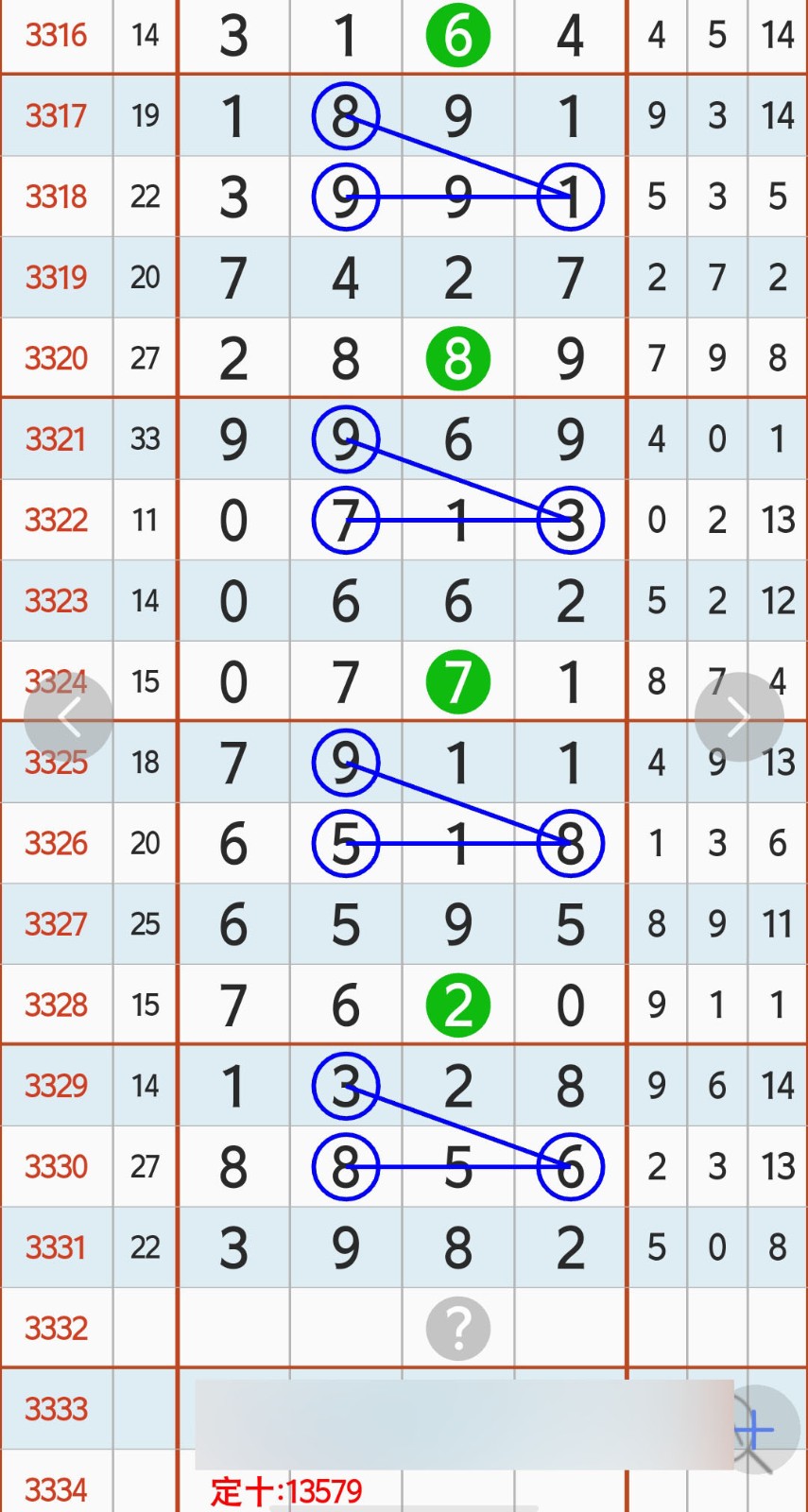Go to the next image with right arrow

(x=738, y=717)
